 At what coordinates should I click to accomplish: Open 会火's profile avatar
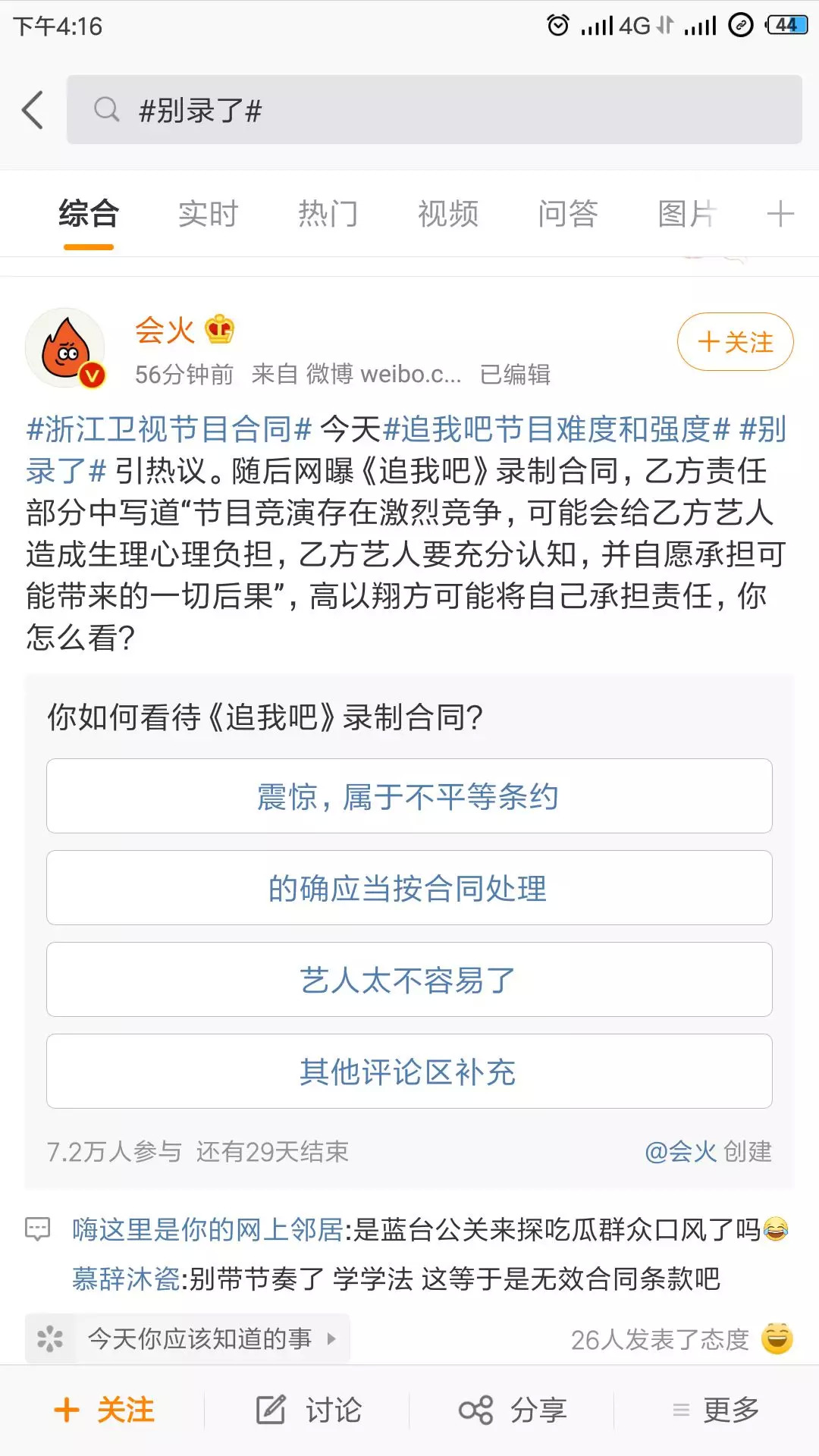click(x=65, y=347)
